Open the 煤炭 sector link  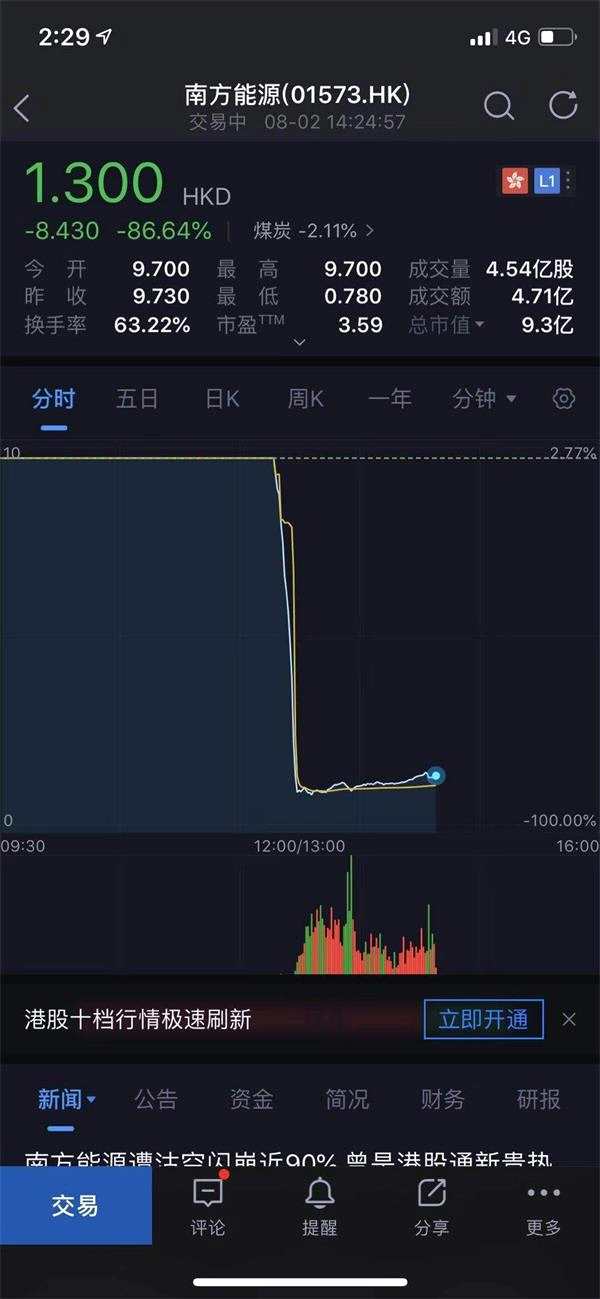click(x=314, y=231)
